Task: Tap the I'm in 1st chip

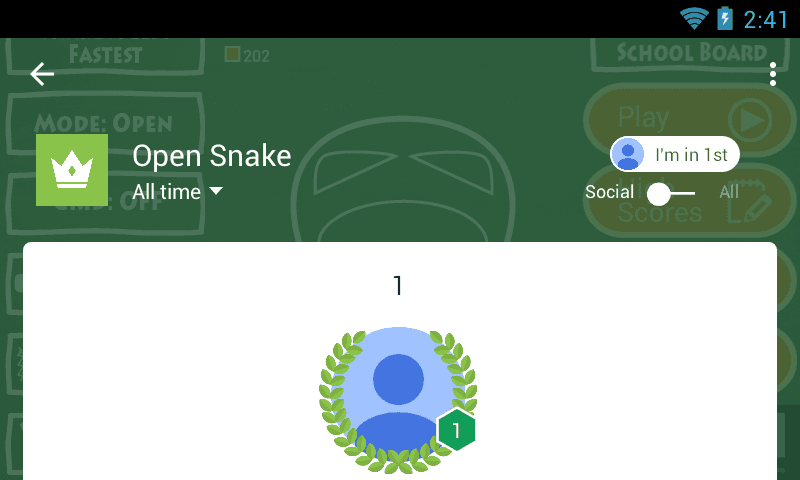Action: 675,155
